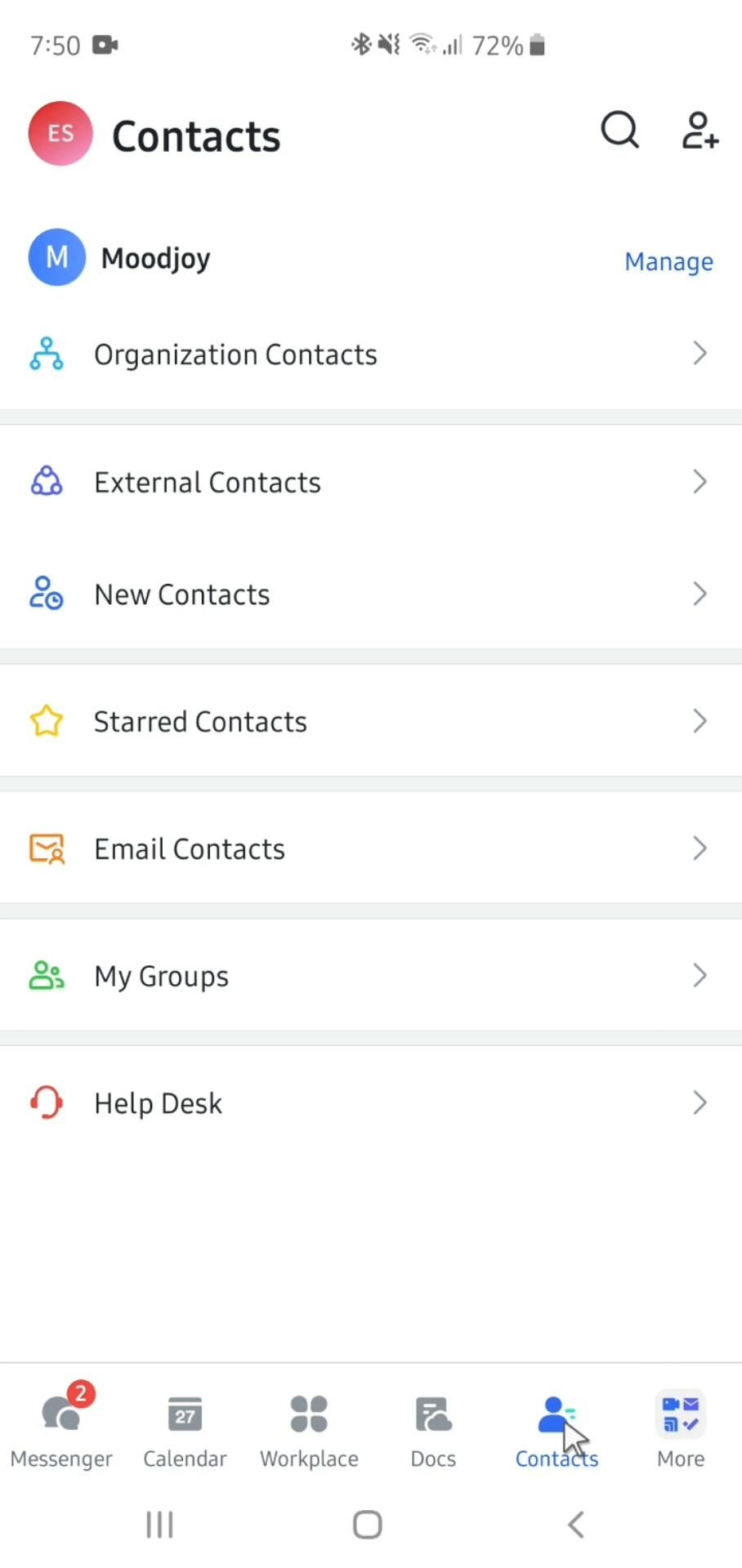Switch to the Messenger tab
This screenshot has height=1568, width=742.
click(62, 1431)
